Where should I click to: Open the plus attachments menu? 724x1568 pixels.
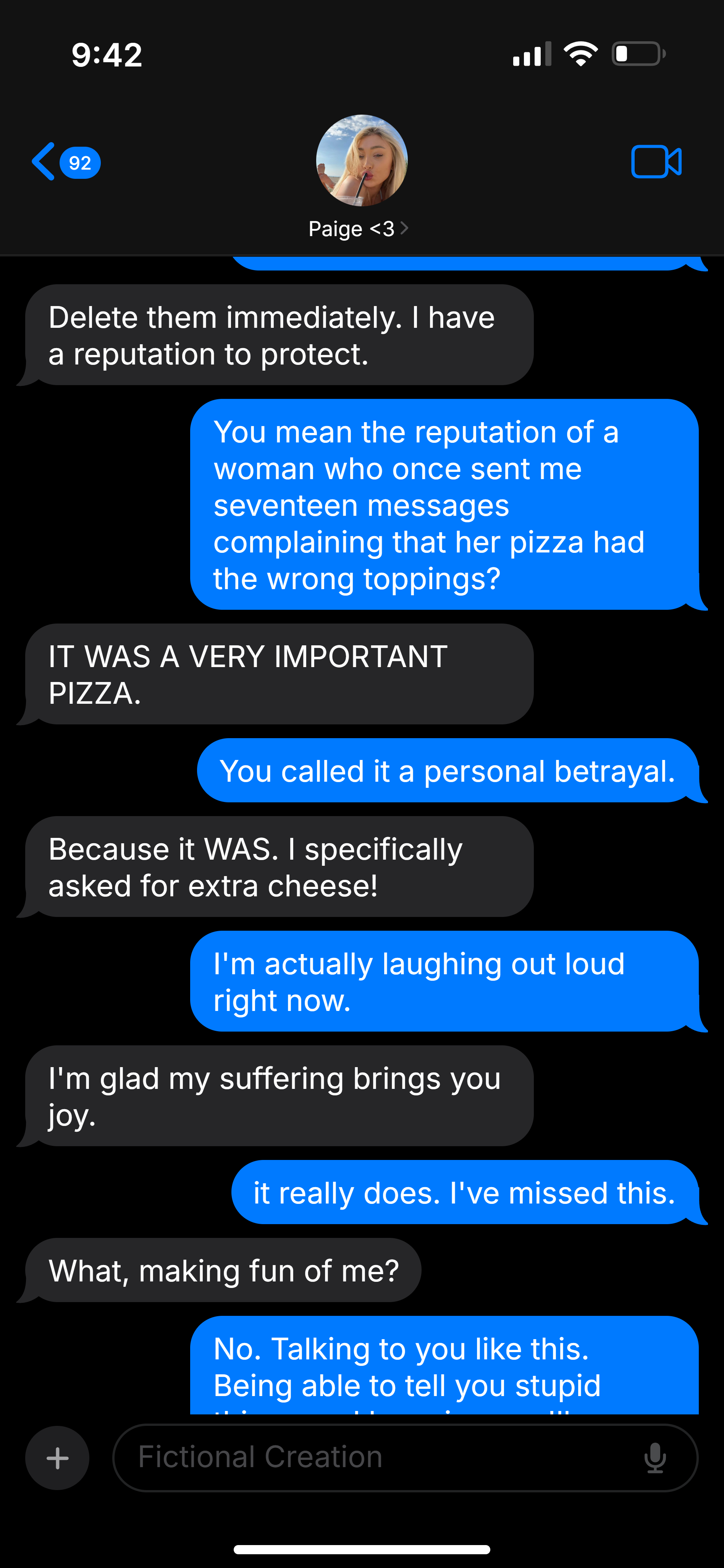(57, 1458)
